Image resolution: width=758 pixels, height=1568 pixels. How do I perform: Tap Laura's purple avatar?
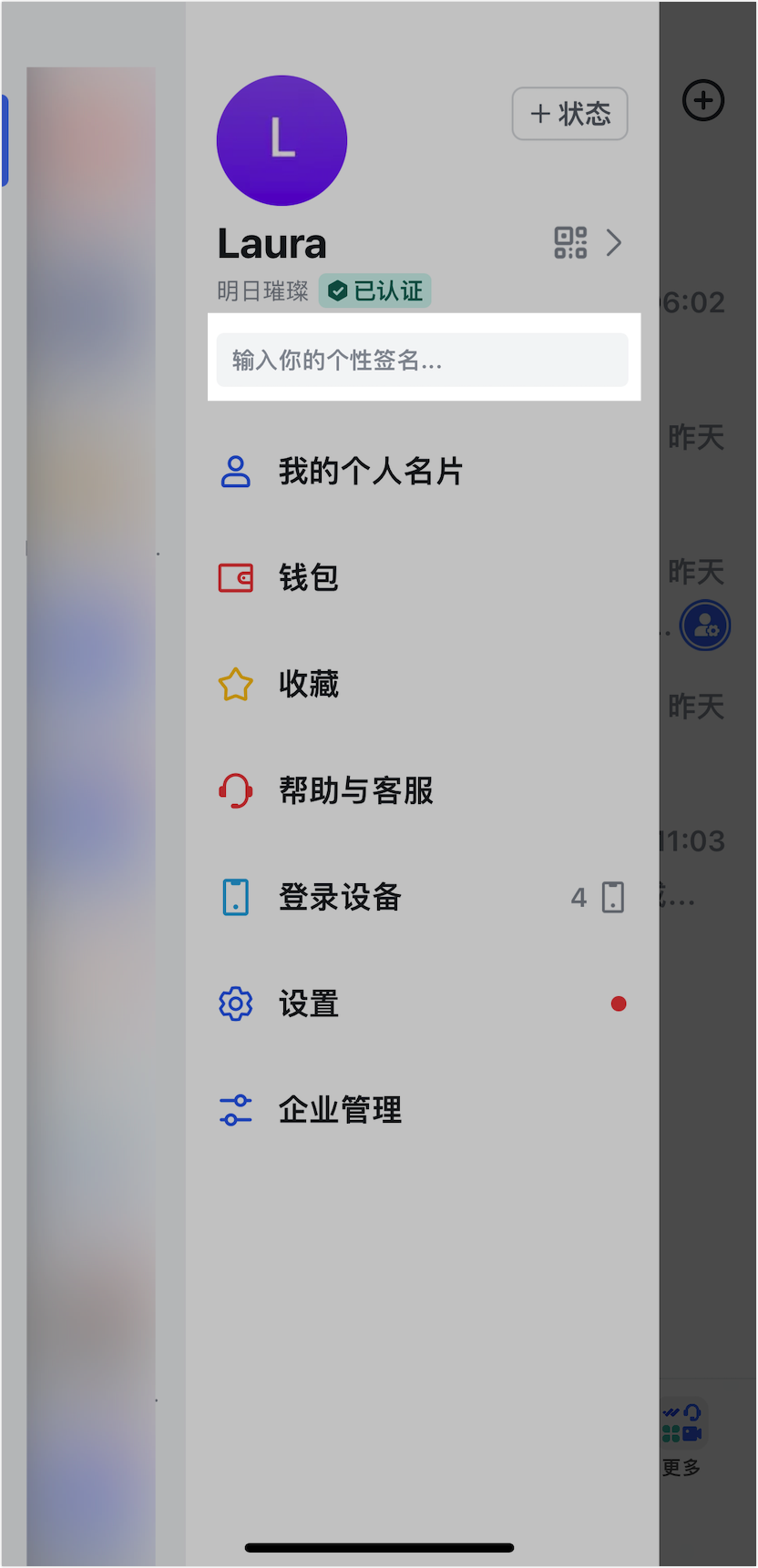coord(282,140)
